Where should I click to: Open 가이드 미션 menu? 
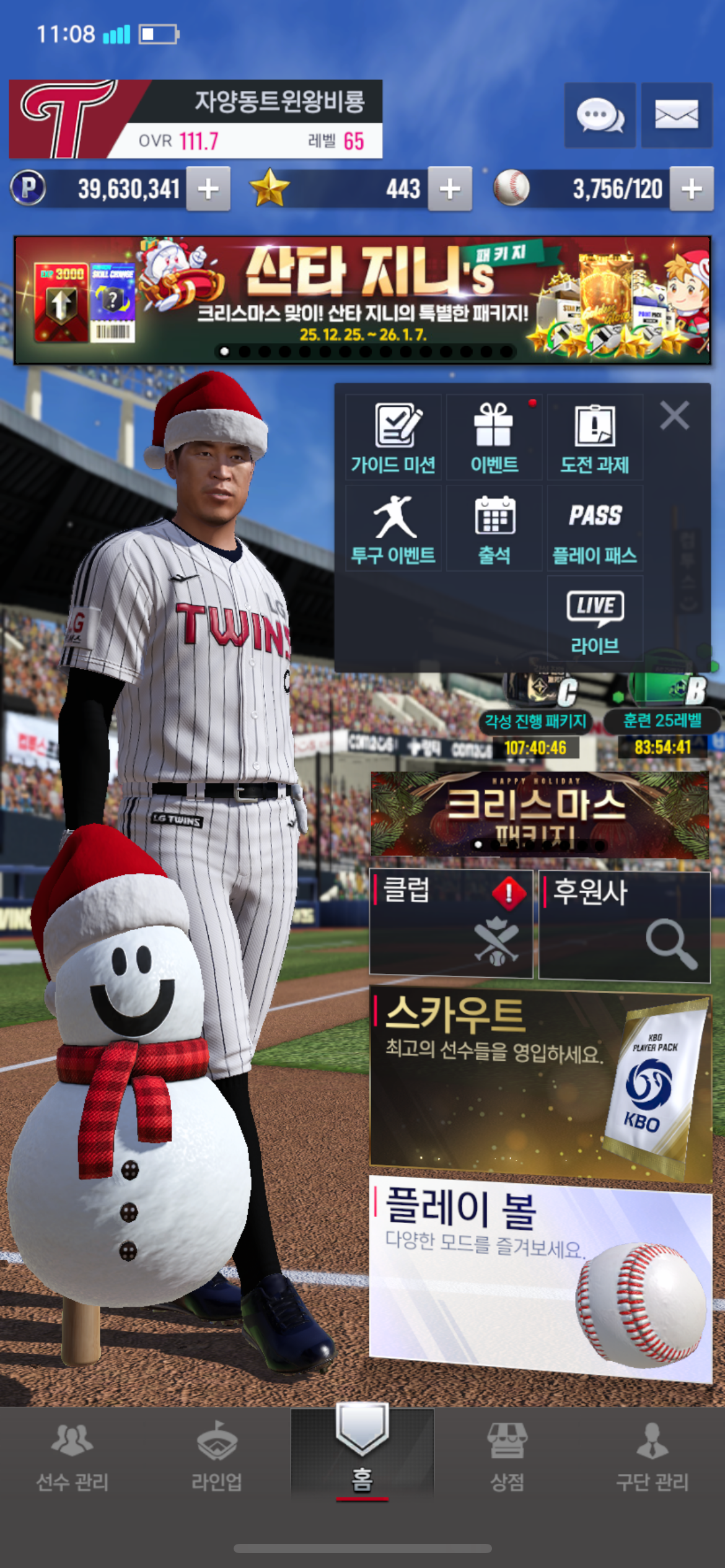pyautogui.click(x=393, y=437)
